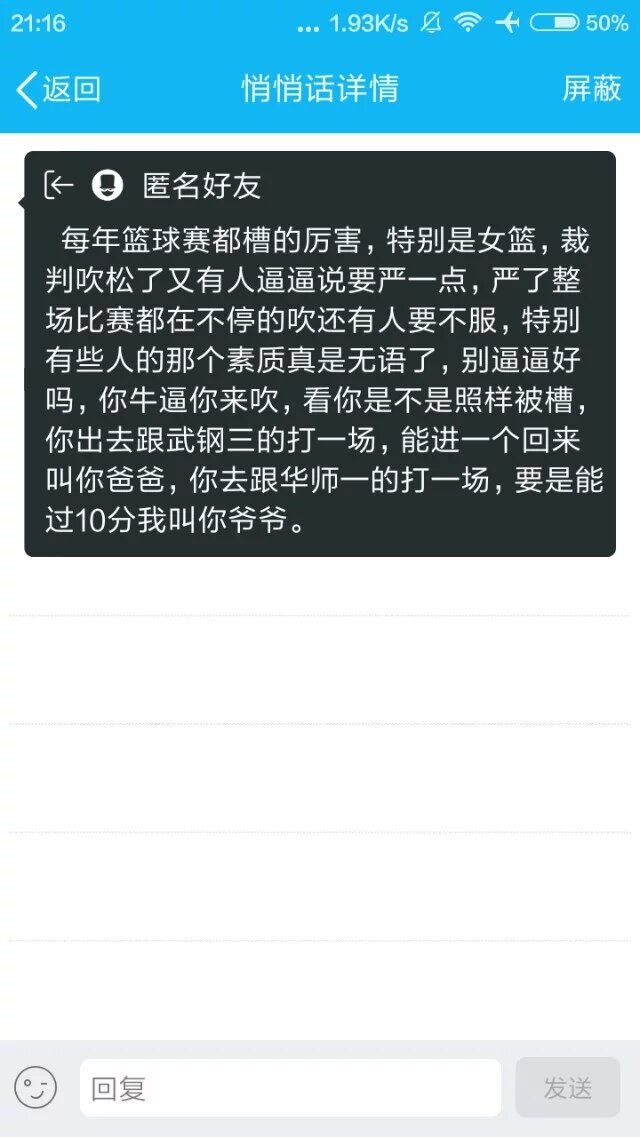Open the emoji picker
The image size is (640, 1137).
(36, 1087)
